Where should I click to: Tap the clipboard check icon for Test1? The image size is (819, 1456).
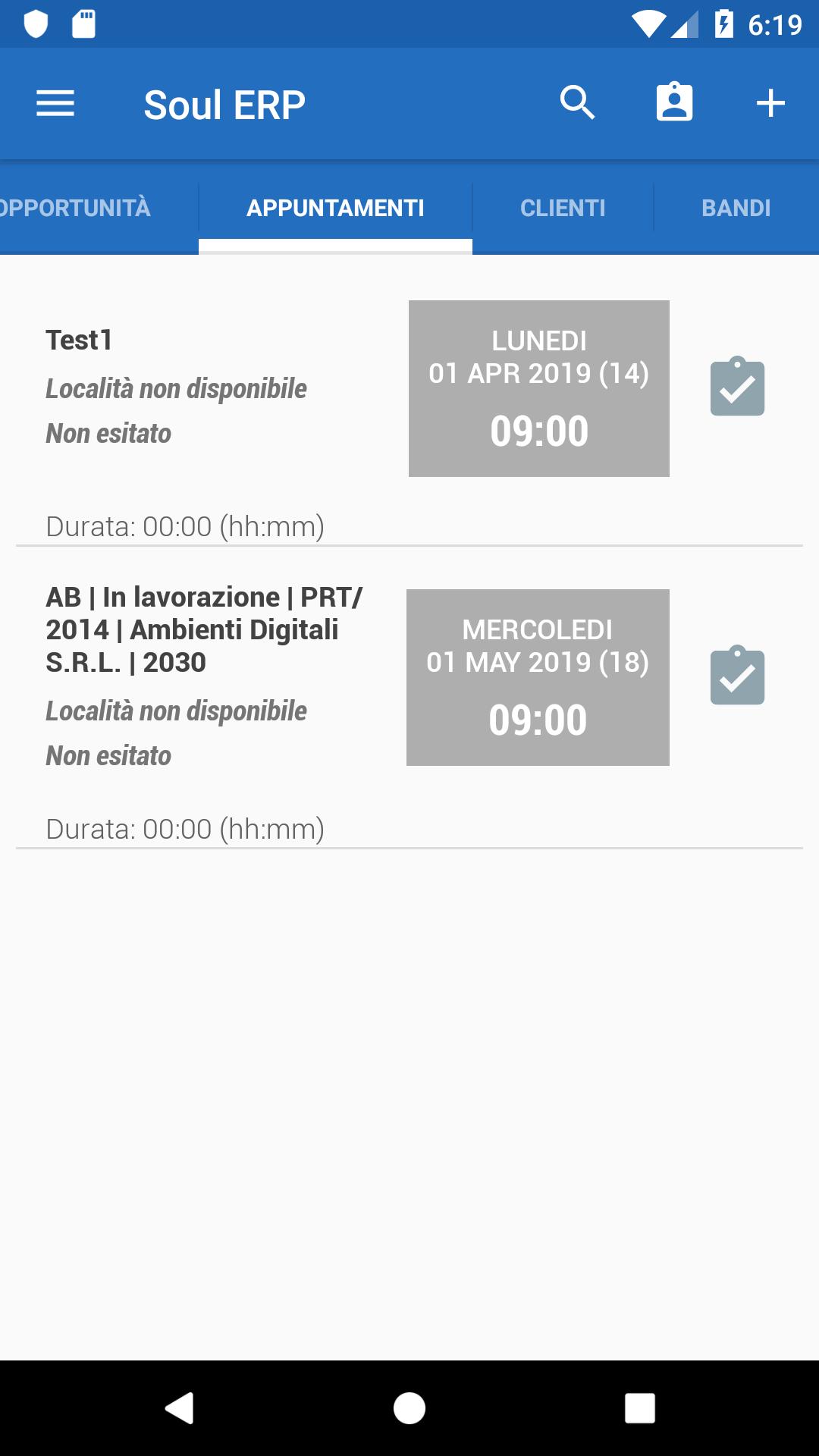[737, 387]
